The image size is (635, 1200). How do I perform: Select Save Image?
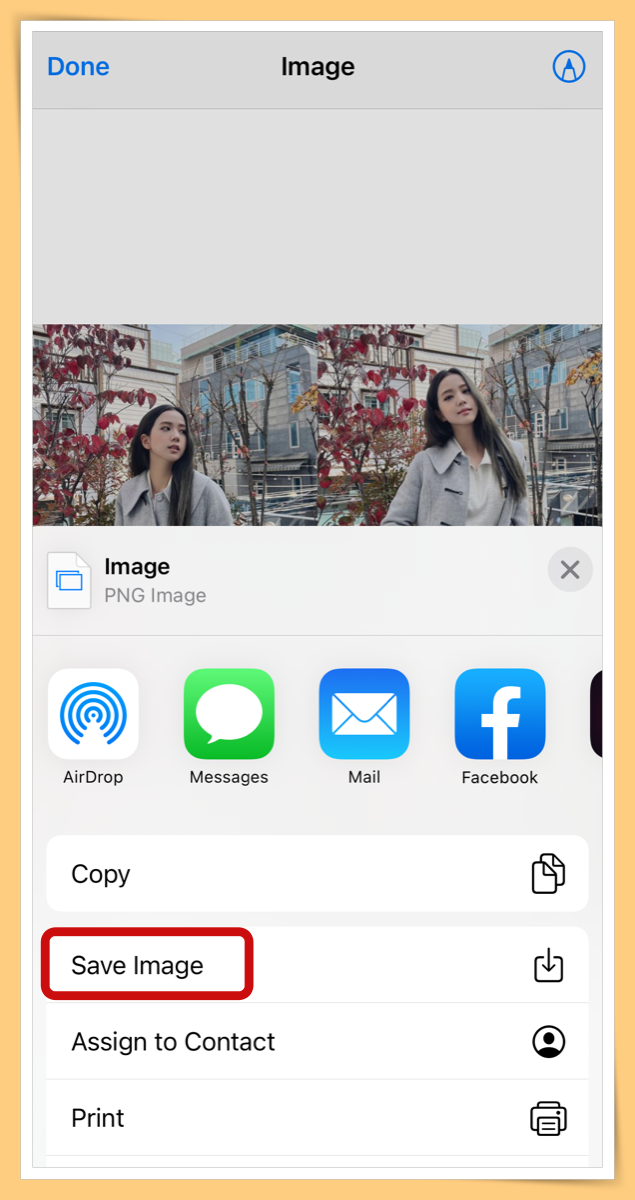click(x=317, y=965)
